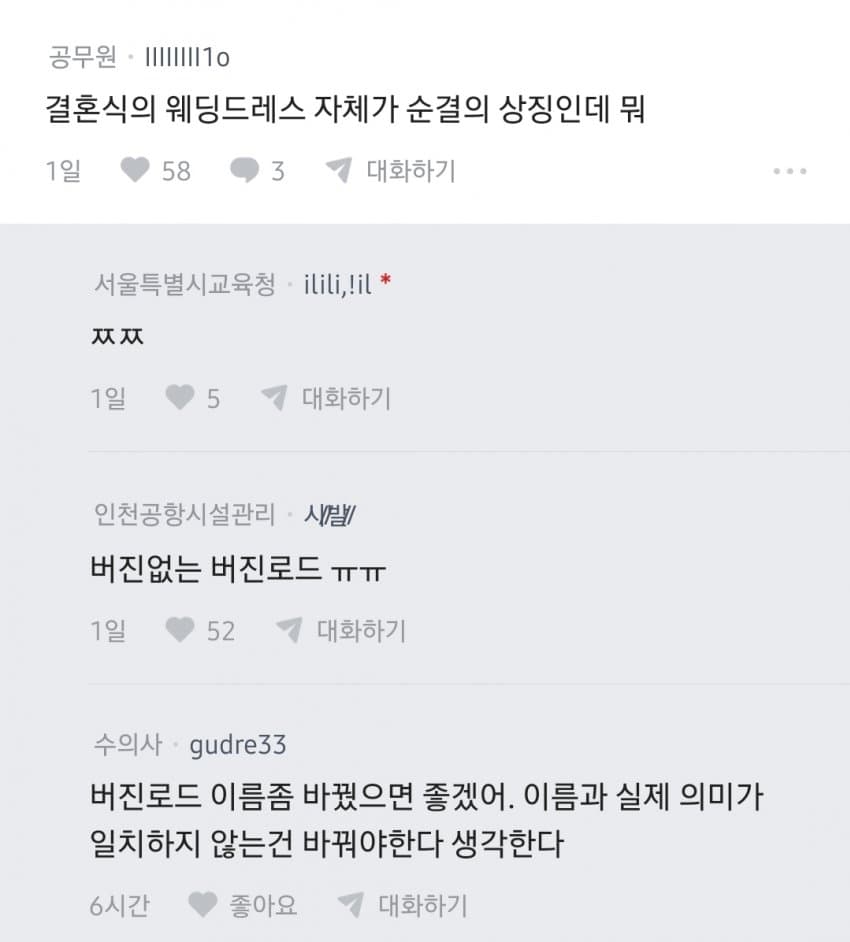This screenshot has height=942, width=850.
Task: Like the 공무원 comment with 58 likes
Action: (135, 171)
